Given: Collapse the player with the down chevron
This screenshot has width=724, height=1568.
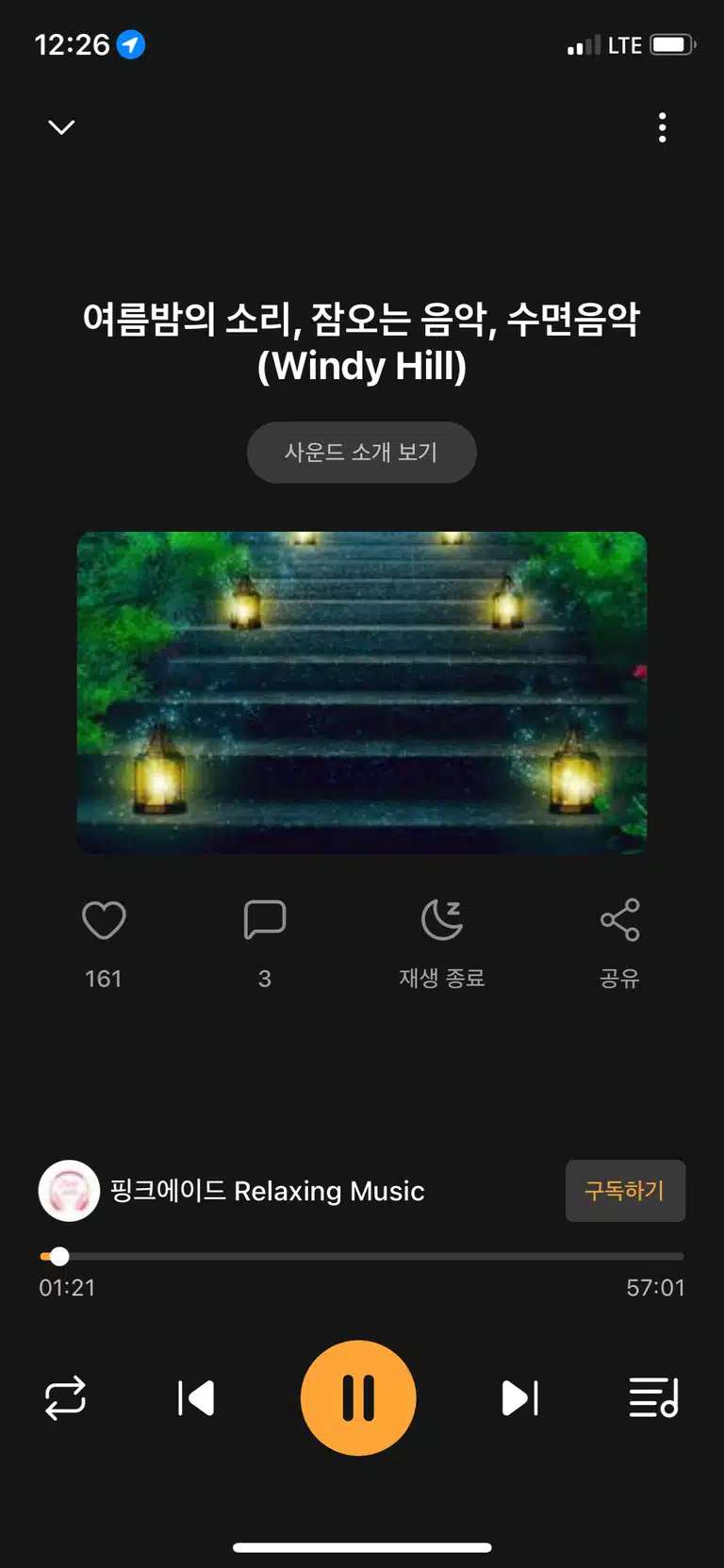Looking at the screenshot, I should [x=61, y=126].
